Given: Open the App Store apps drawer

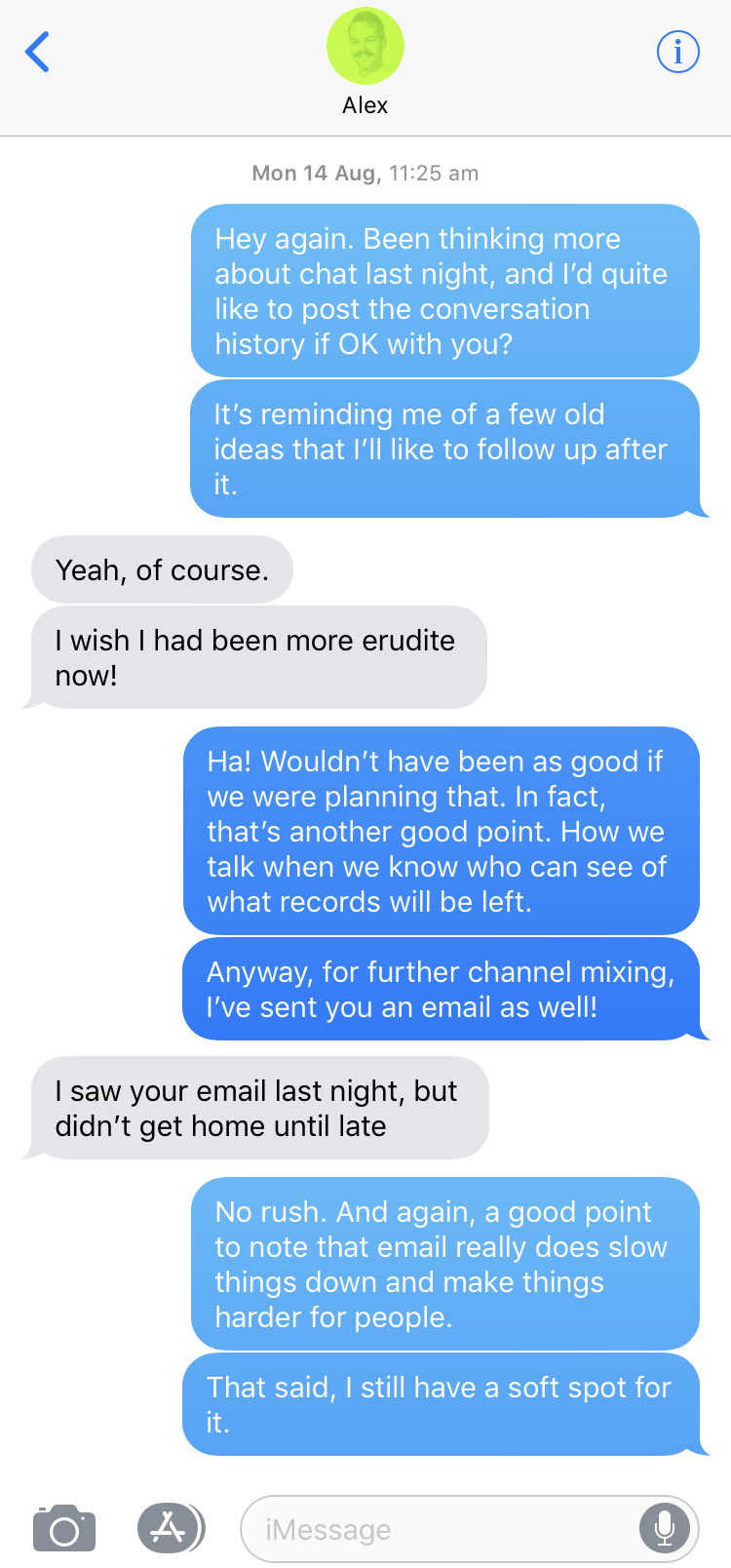Looking at the screenshot, I should [171, 1528].
